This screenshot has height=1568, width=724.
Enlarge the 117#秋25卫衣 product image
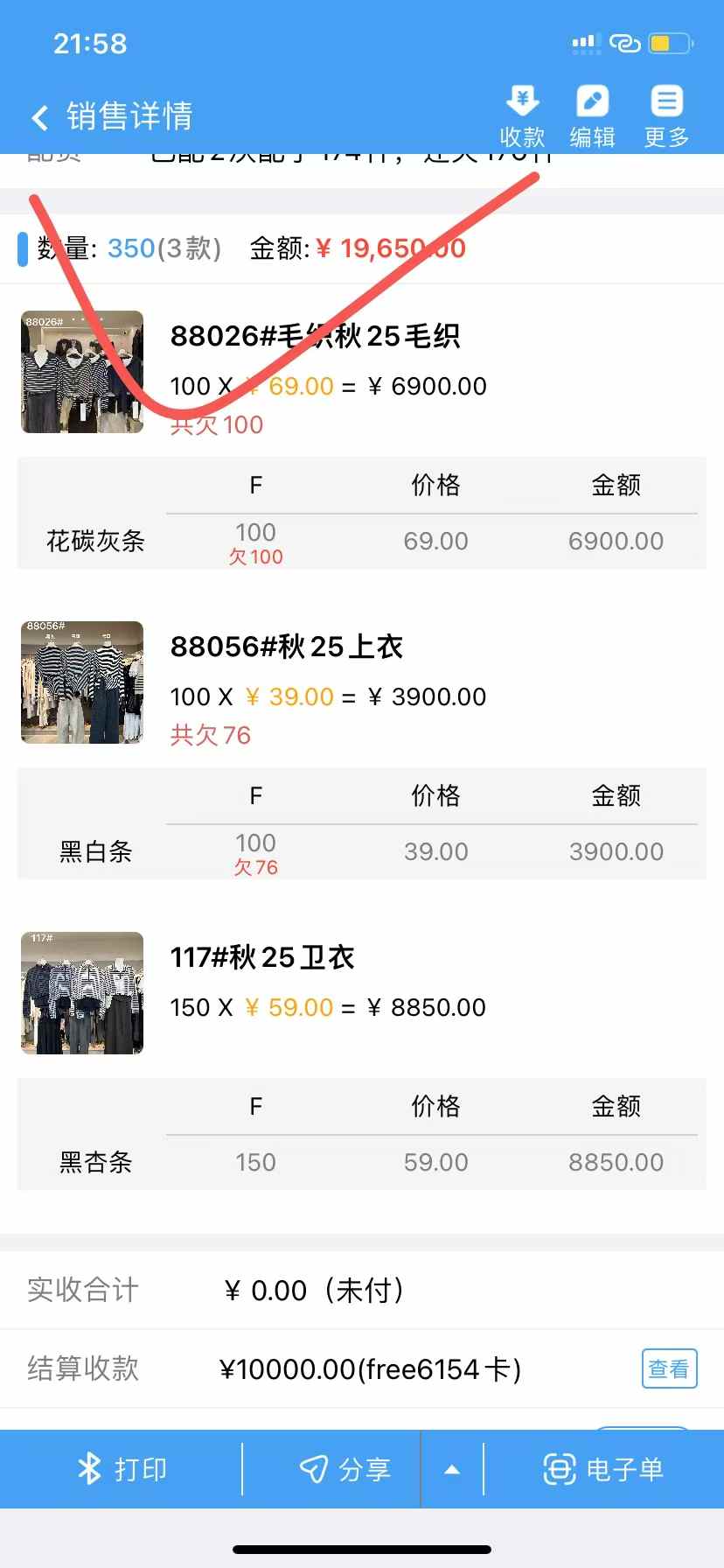82,993
